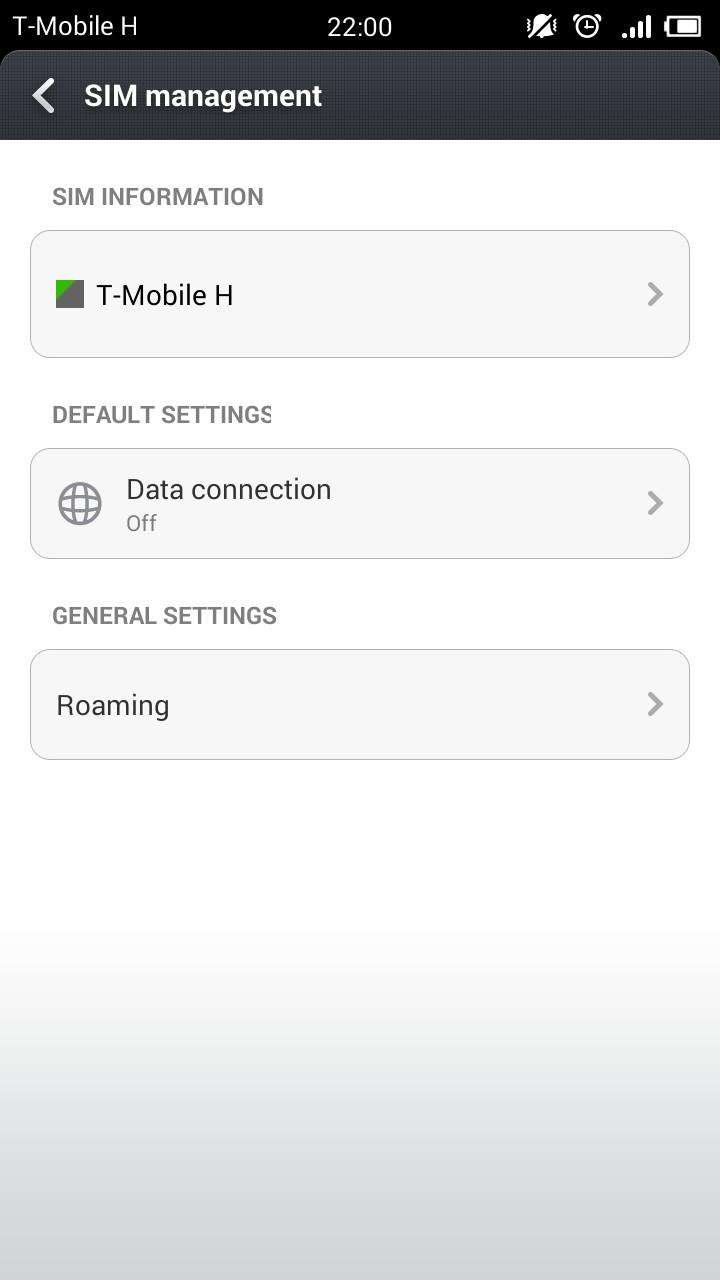Open Roaming settings
This screenshot has width=720, height=1280.
pos(360,704)
